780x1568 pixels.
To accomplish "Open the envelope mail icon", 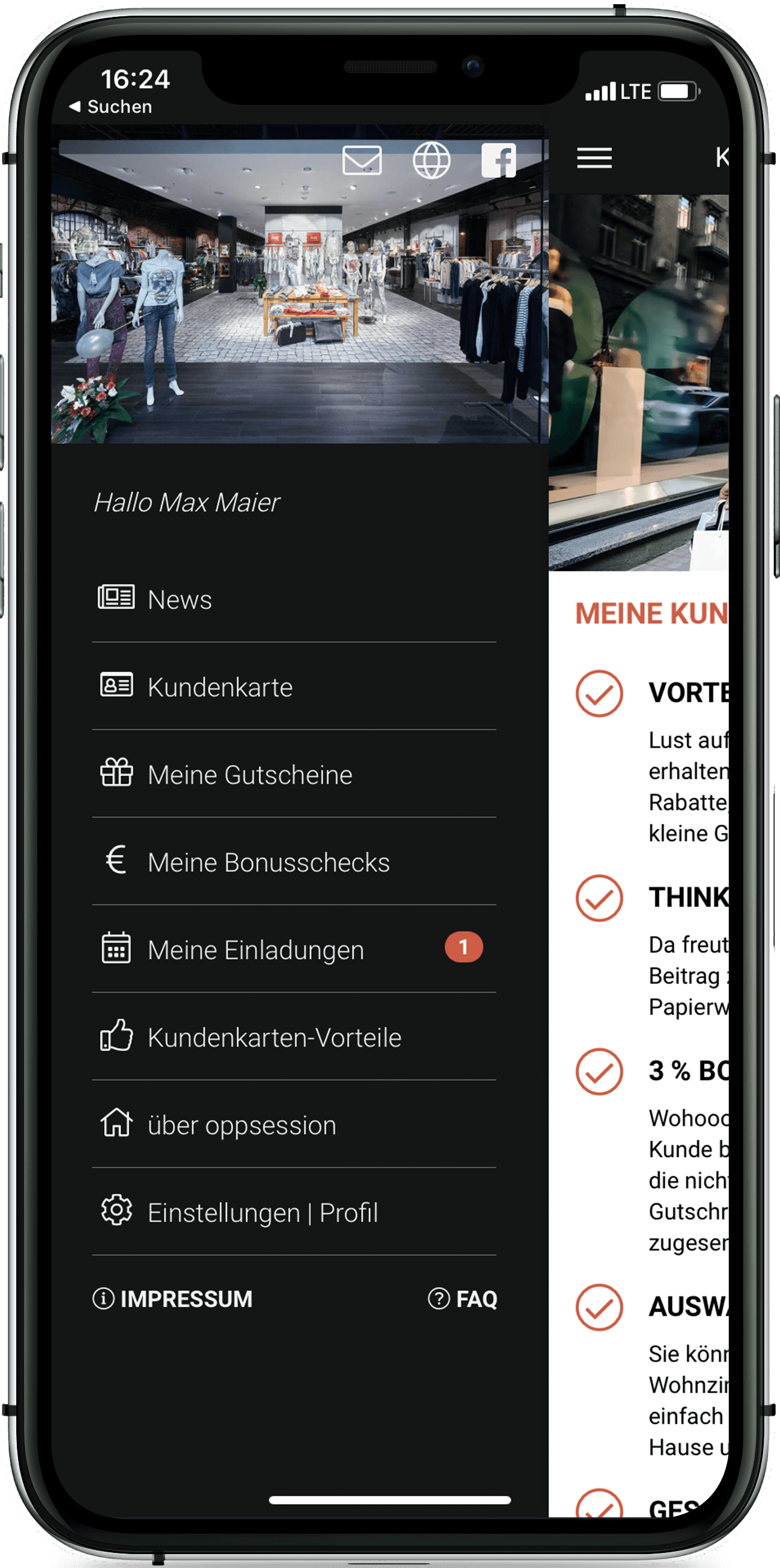I will click(x=362, y=160).
